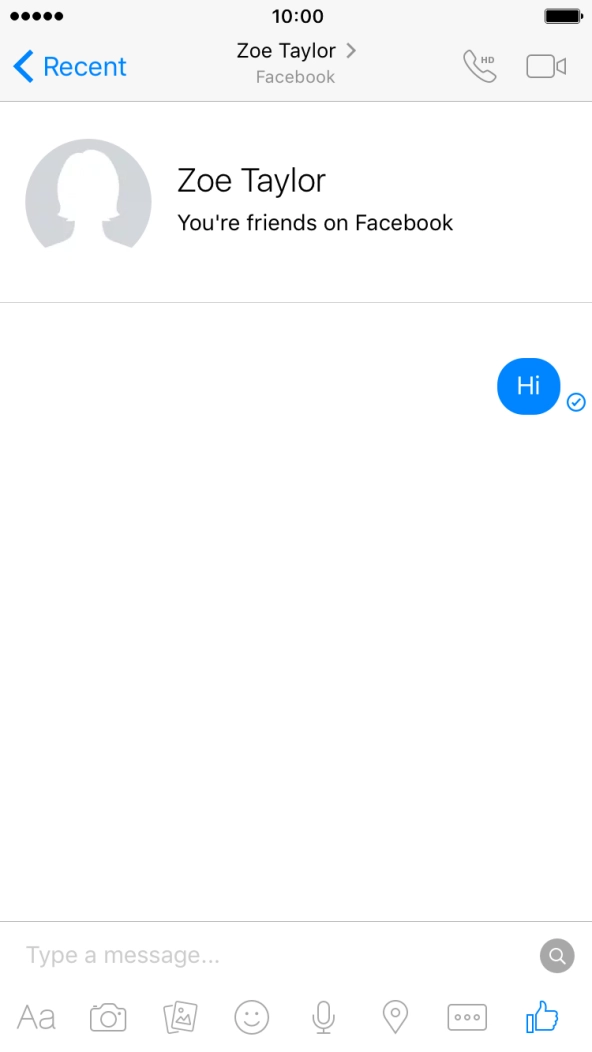
Task: Tap the sent Hi message bubble
Action: pyautogui.click(x=528, y=386)
